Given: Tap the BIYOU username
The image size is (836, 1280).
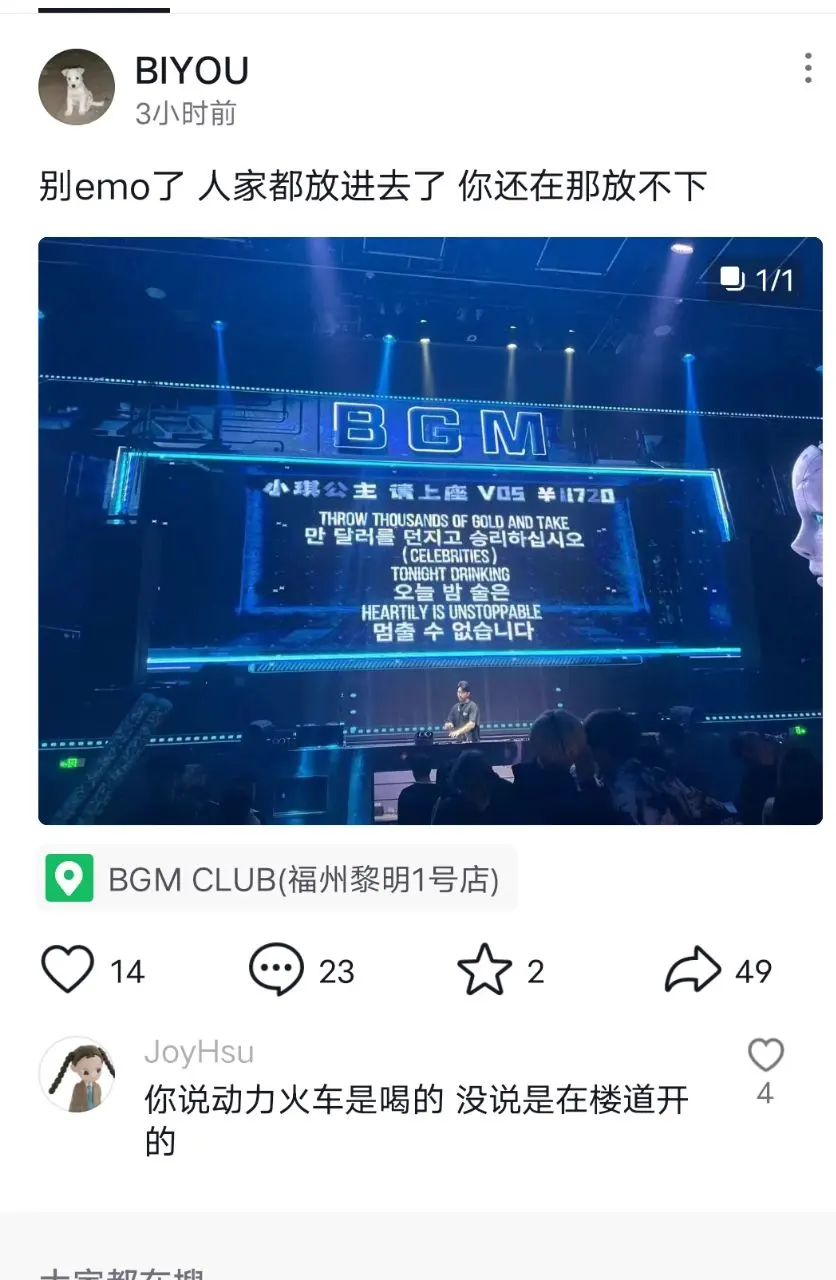Looking at the screenshot, I should [x=192, y=71].
